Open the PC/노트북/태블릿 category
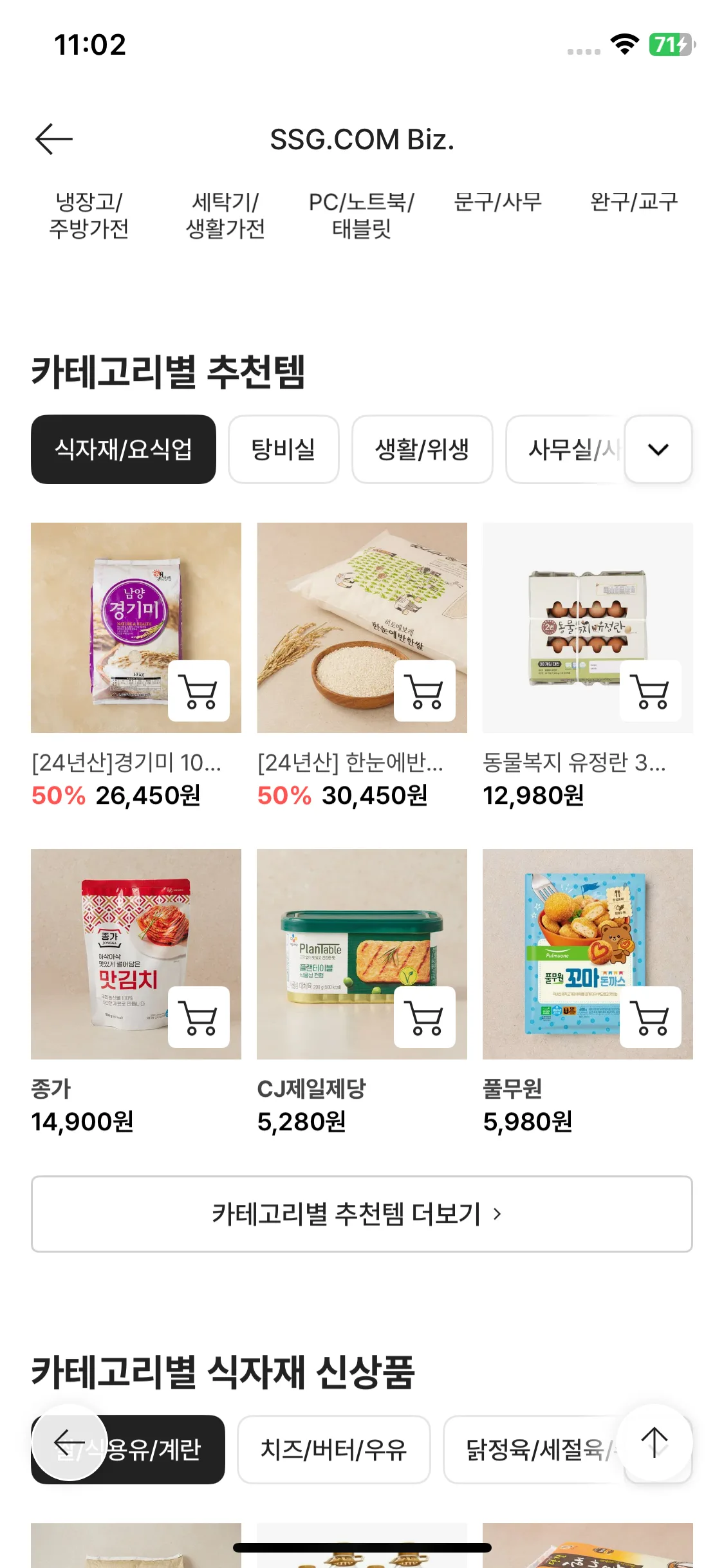724x1568 pixels. pos(362,215)
